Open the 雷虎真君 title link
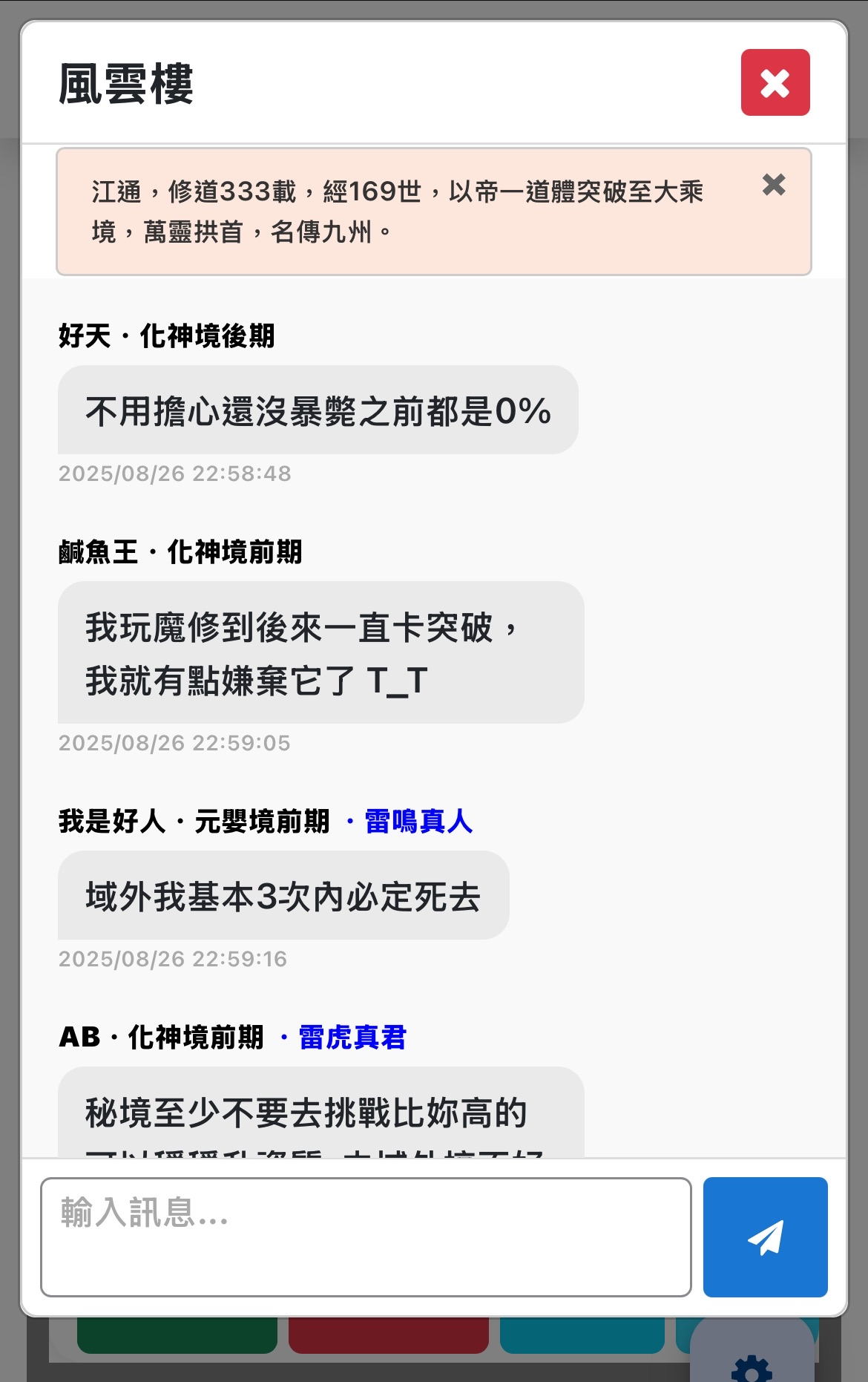This screenshot has height=1382, width=868. click(x=352, y=1038)
